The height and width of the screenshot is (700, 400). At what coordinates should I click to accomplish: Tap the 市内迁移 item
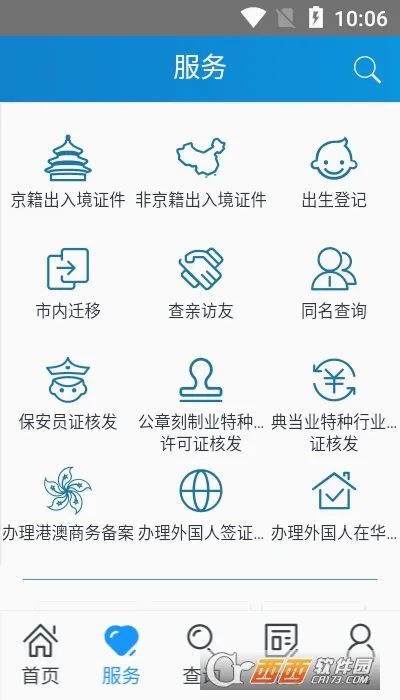click(x=68, y=283)
